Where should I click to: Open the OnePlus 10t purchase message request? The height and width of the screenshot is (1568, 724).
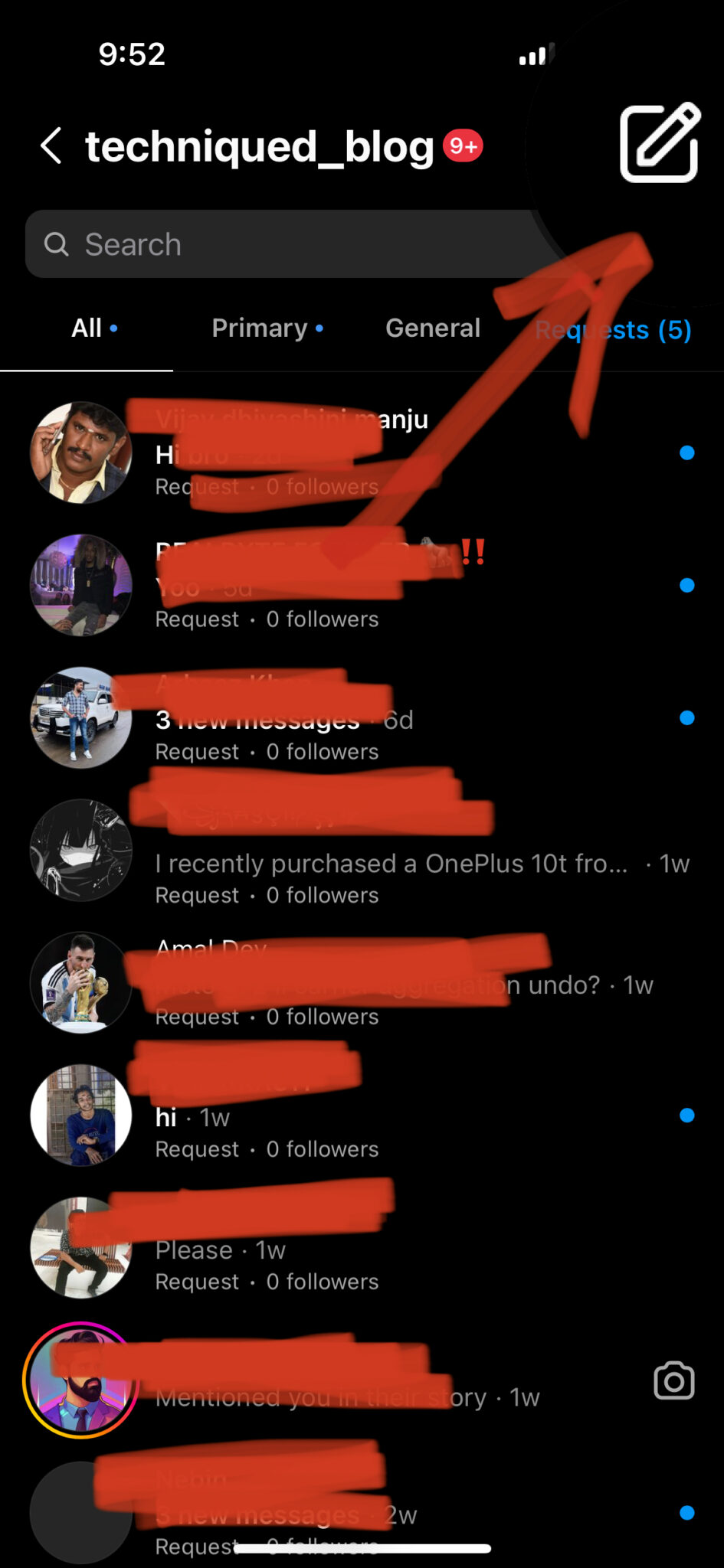pyautogui.click(x=362, y=850)
